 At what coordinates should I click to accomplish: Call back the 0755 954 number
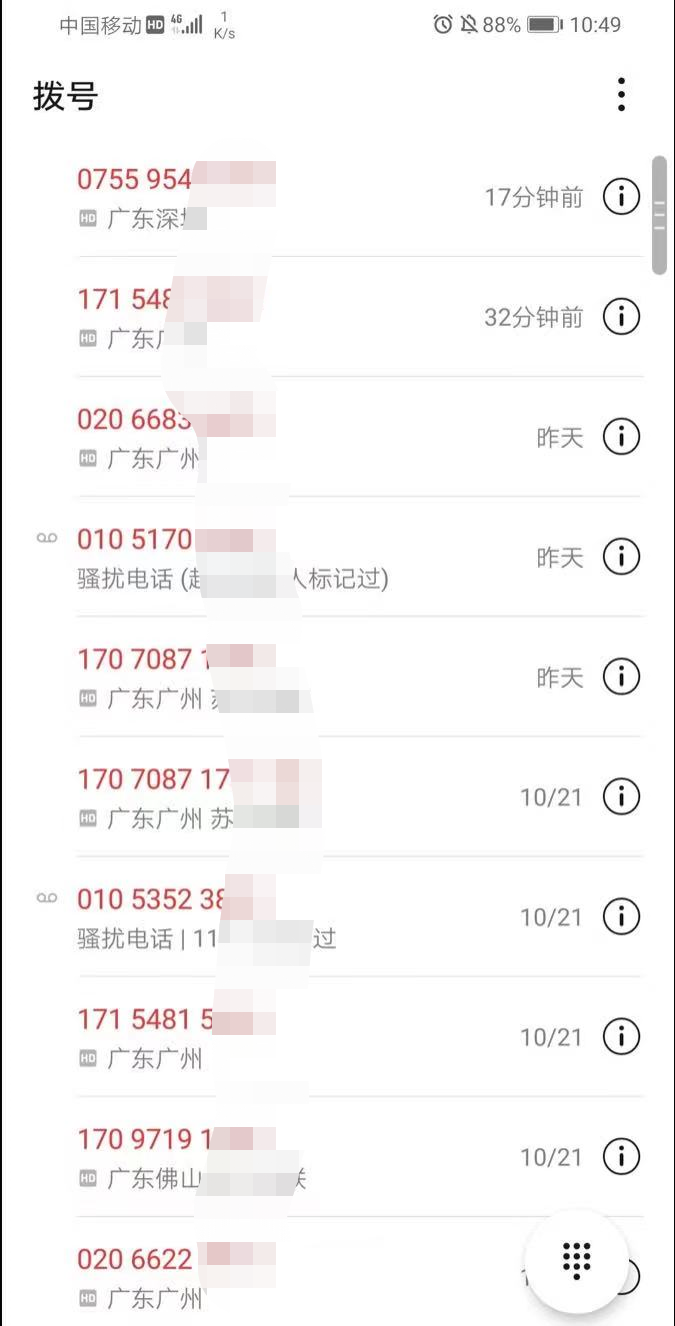[330, 197]
